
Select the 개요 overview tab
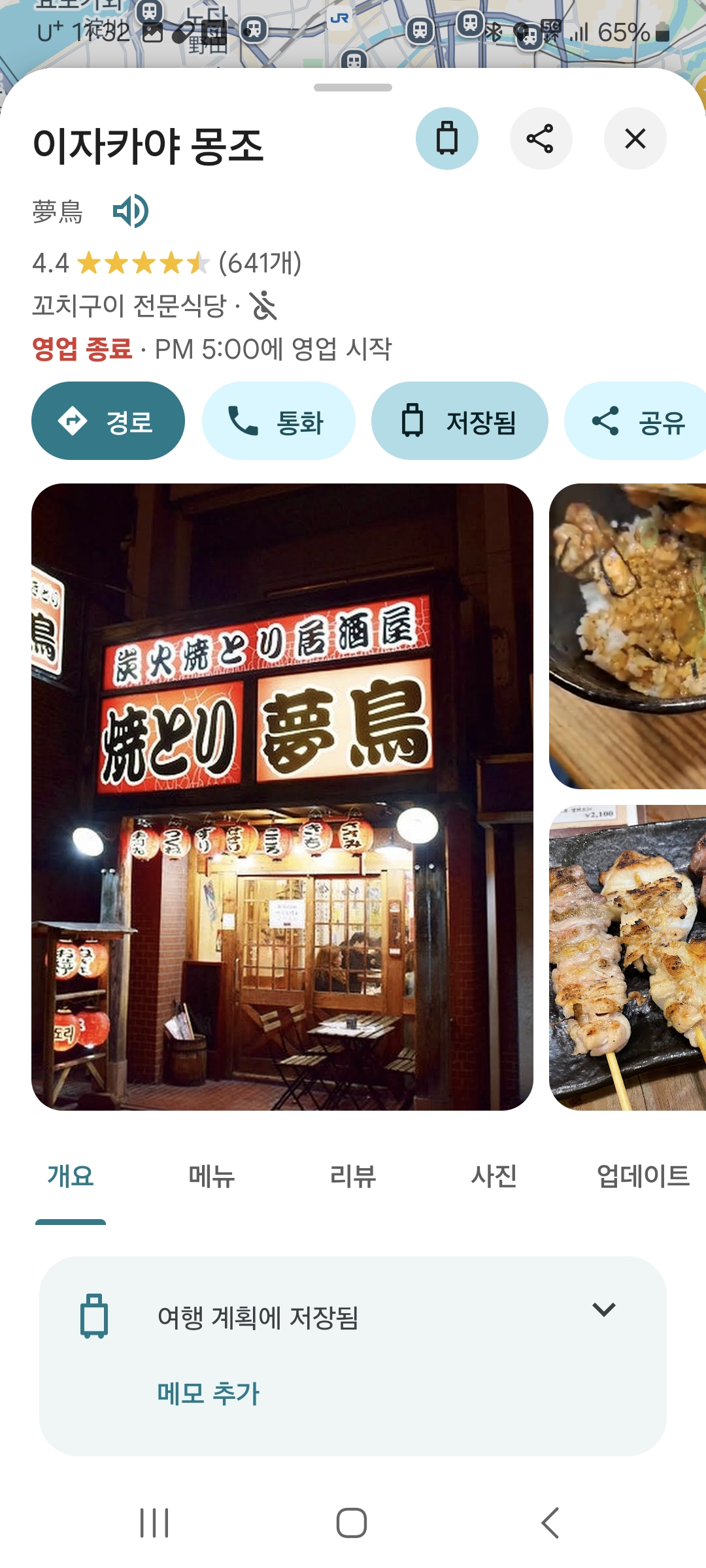coord(71,1176)
